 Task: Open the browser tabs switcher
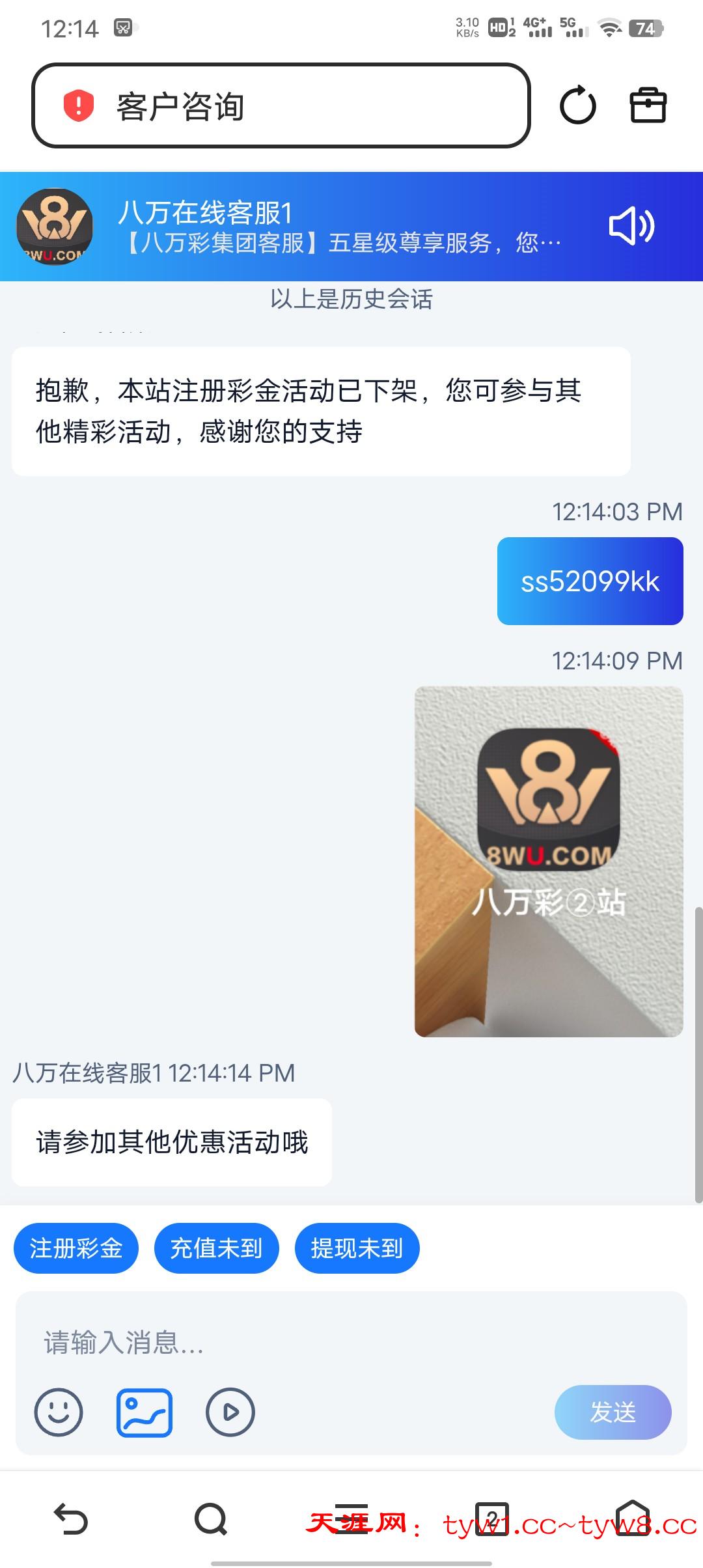coord(492,1520)
